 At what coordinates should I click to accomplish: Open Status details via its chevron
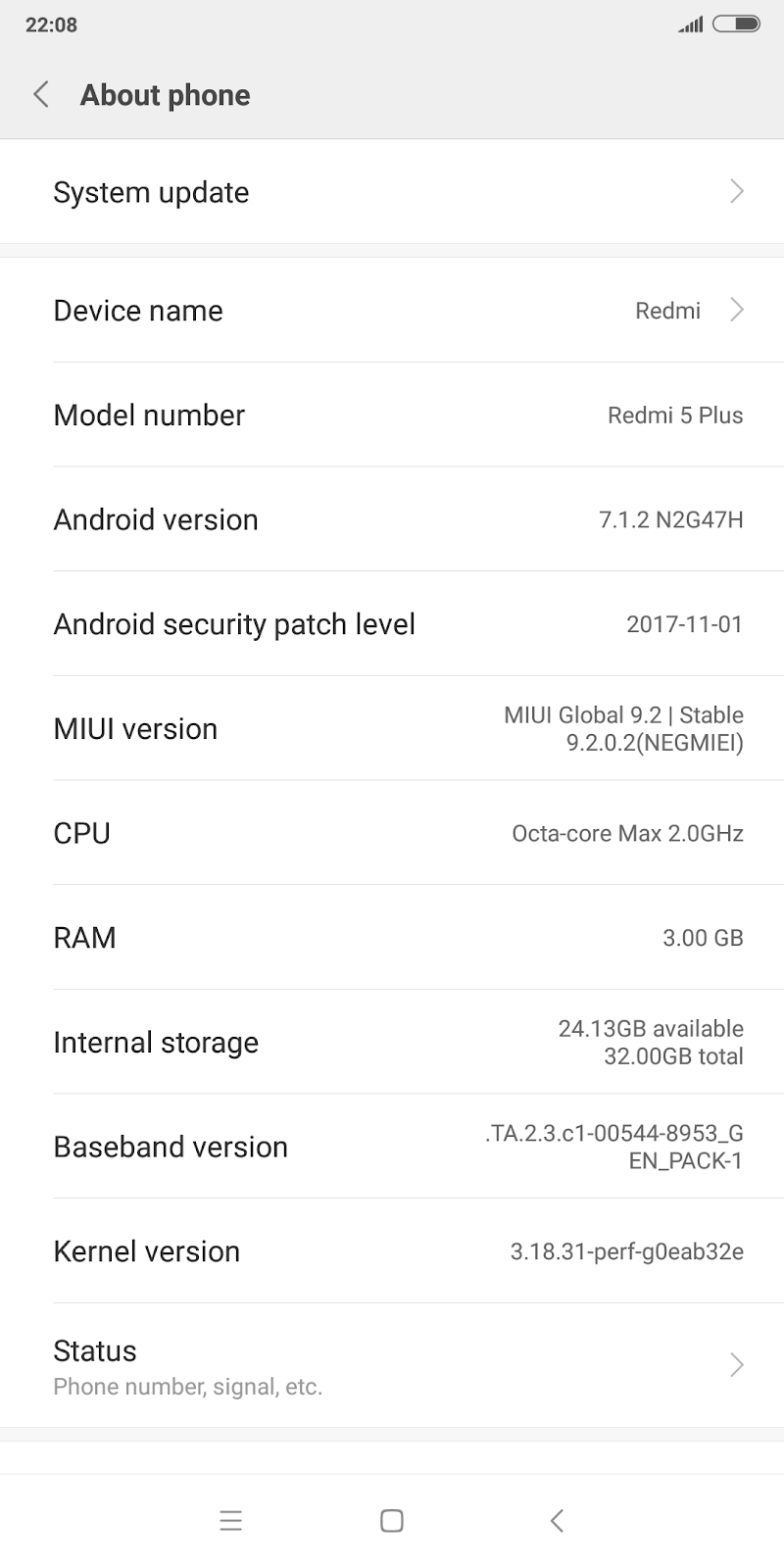[x=736, y=1363]
